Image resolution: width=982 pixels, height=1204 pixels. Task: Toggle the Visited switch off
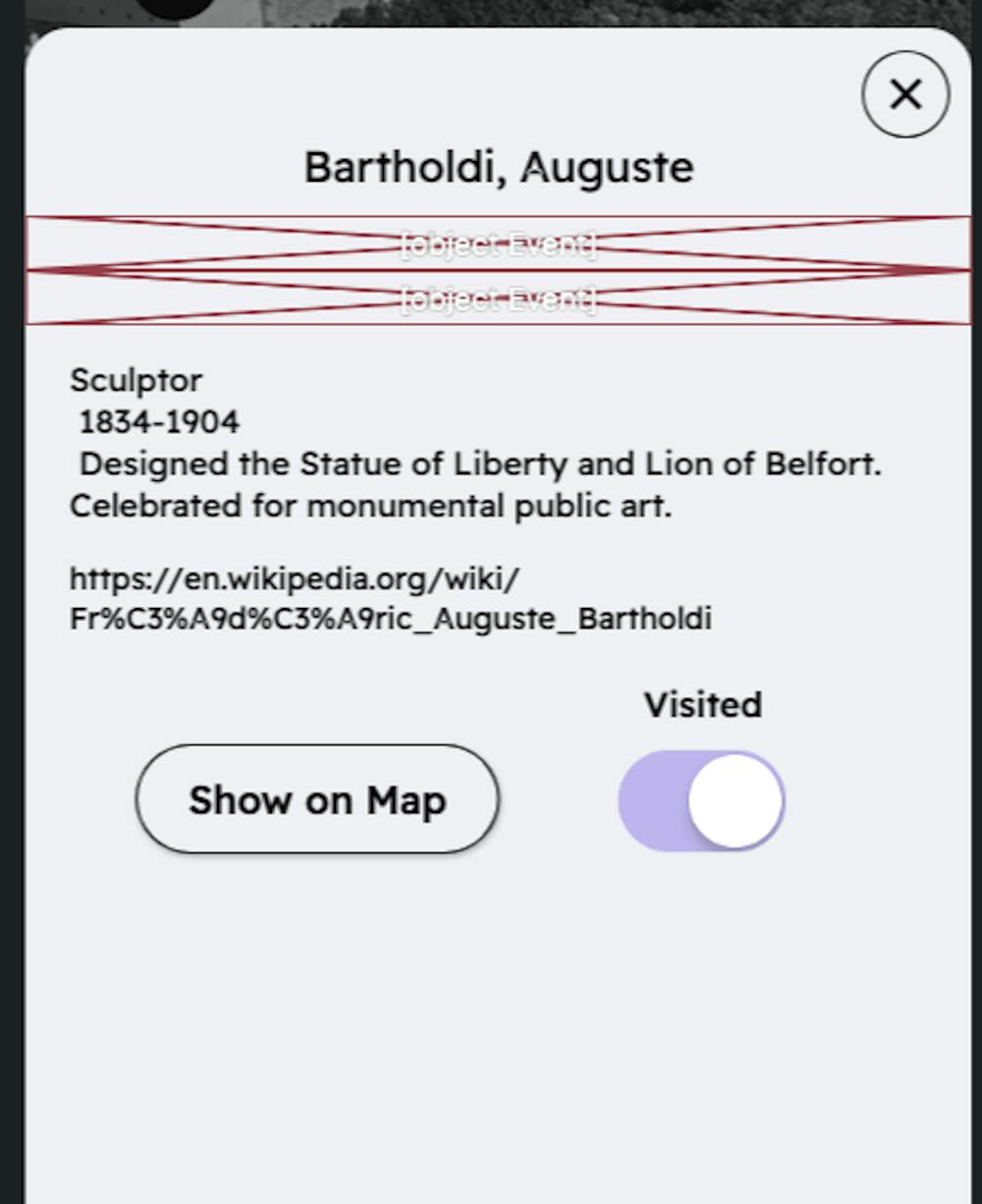coord(701,799)
